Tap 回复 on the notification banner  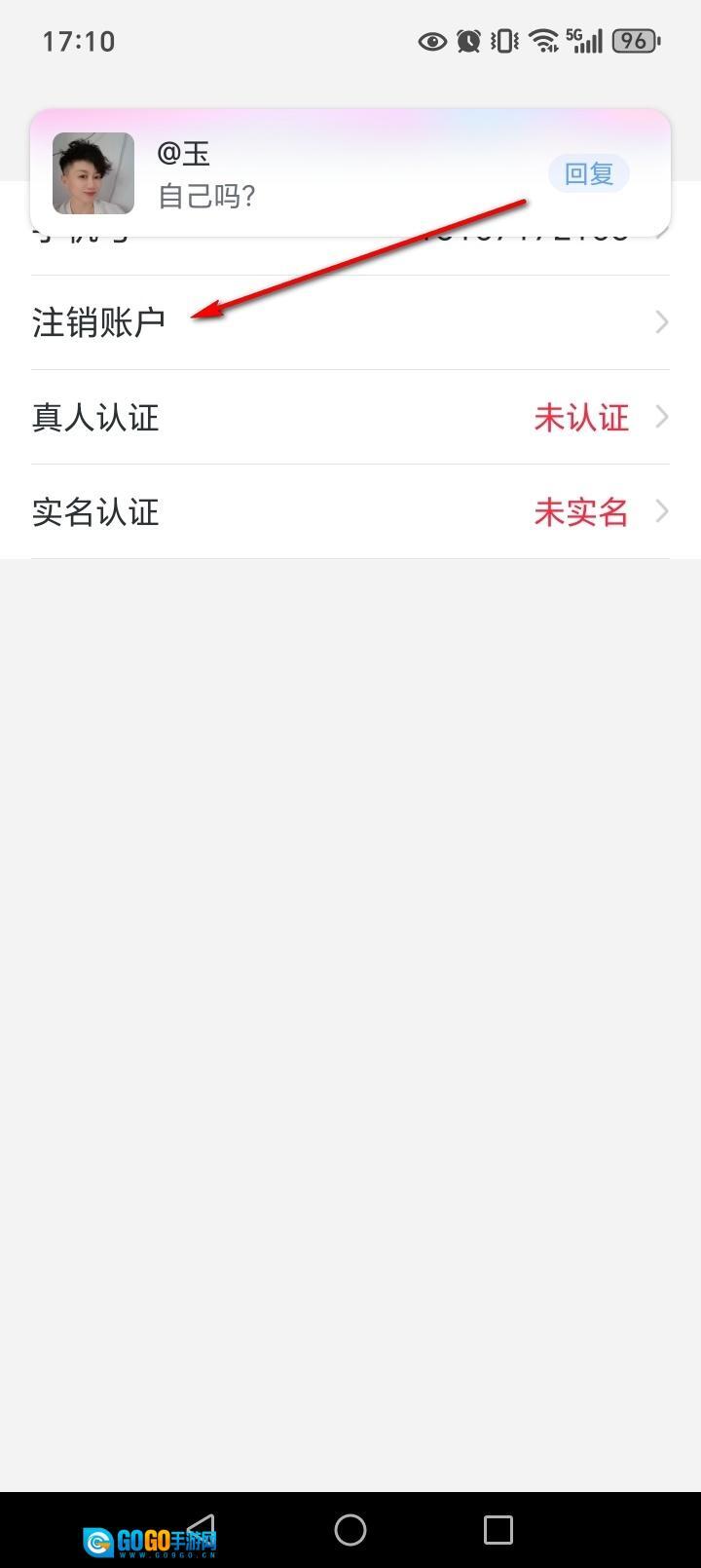[588, 174]
